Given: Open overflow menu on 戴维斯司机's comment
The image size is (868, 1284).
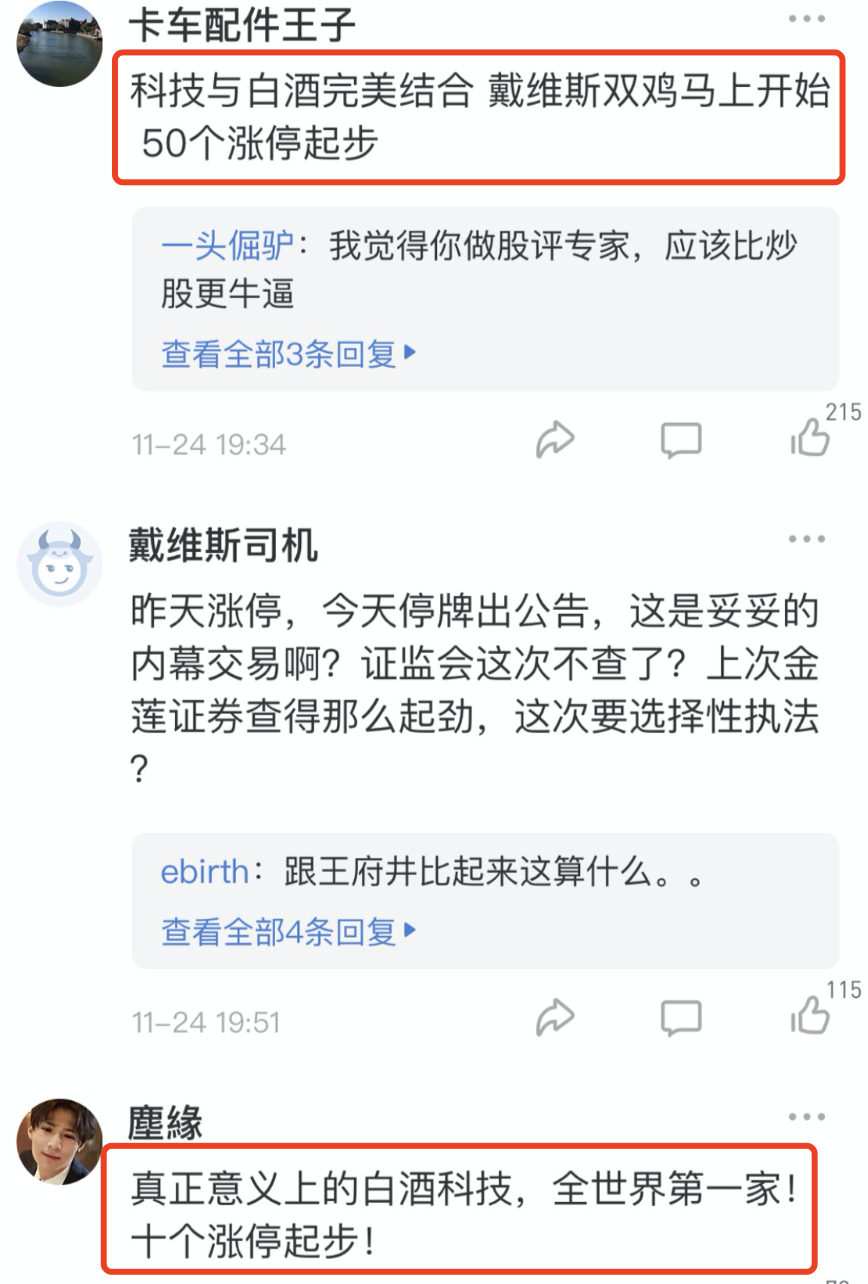Looking at the screenshot, I should (x=806, y=540).
